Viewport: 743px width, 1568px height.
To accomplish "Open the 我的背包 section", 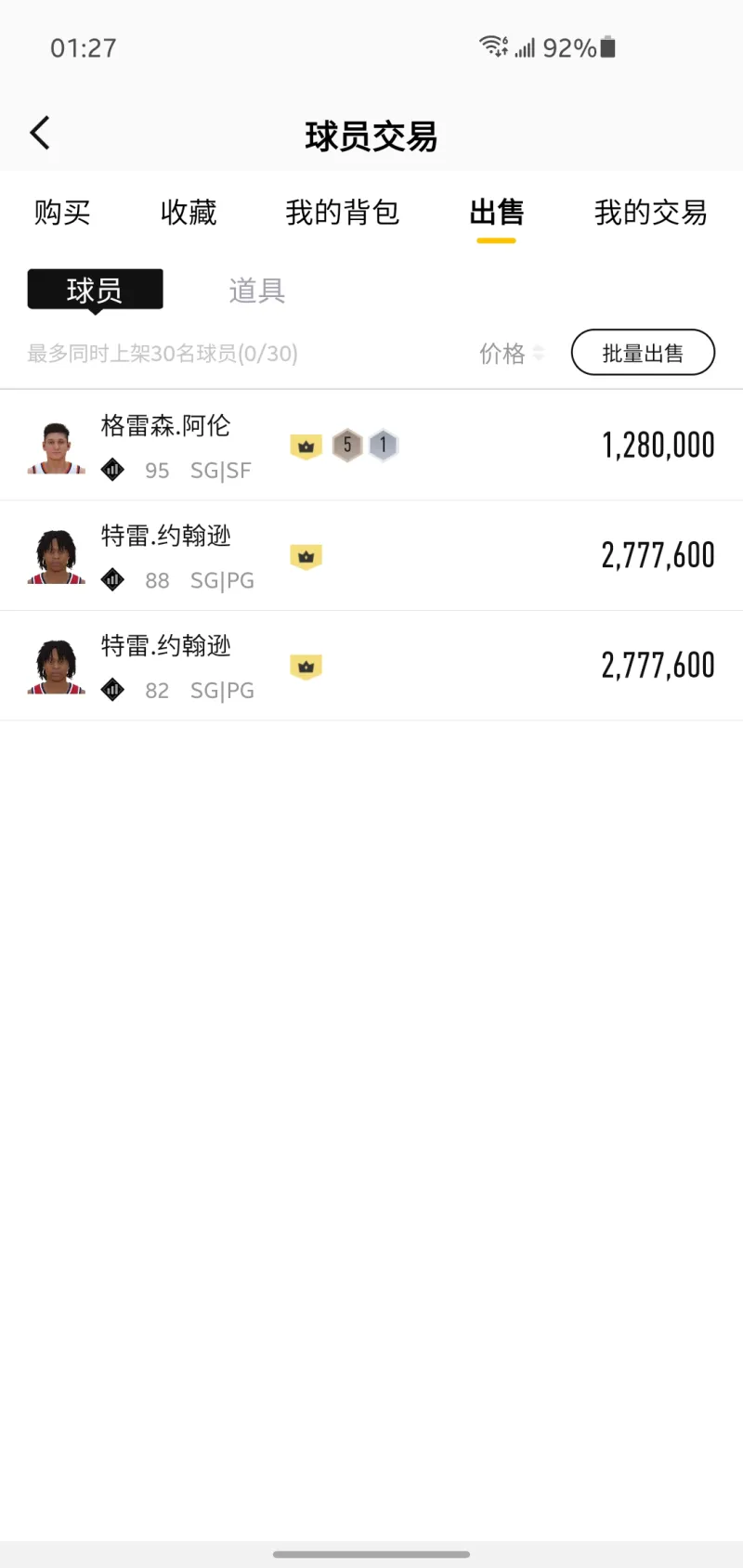I will point(344,214).
